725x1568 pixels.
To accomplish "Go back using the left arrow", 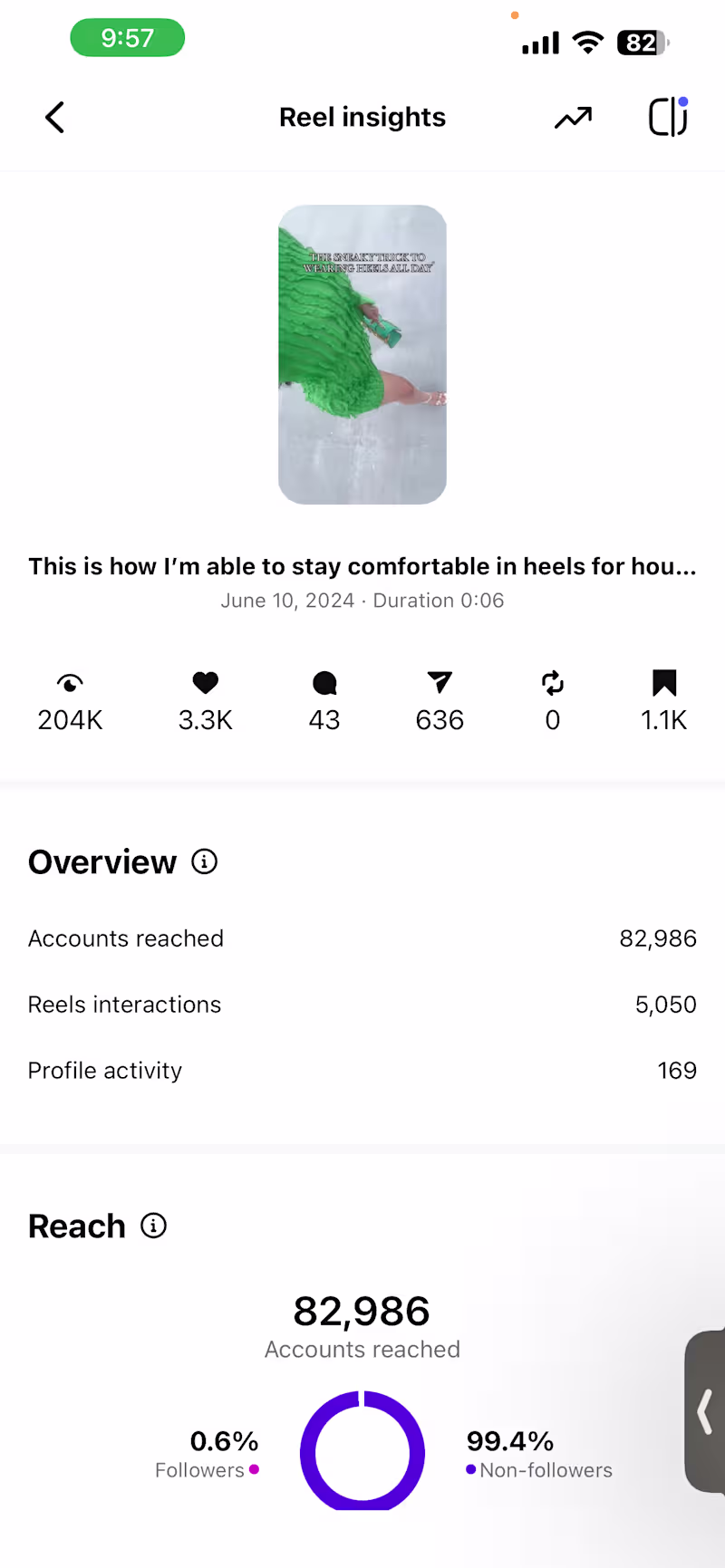I will 54,117.
